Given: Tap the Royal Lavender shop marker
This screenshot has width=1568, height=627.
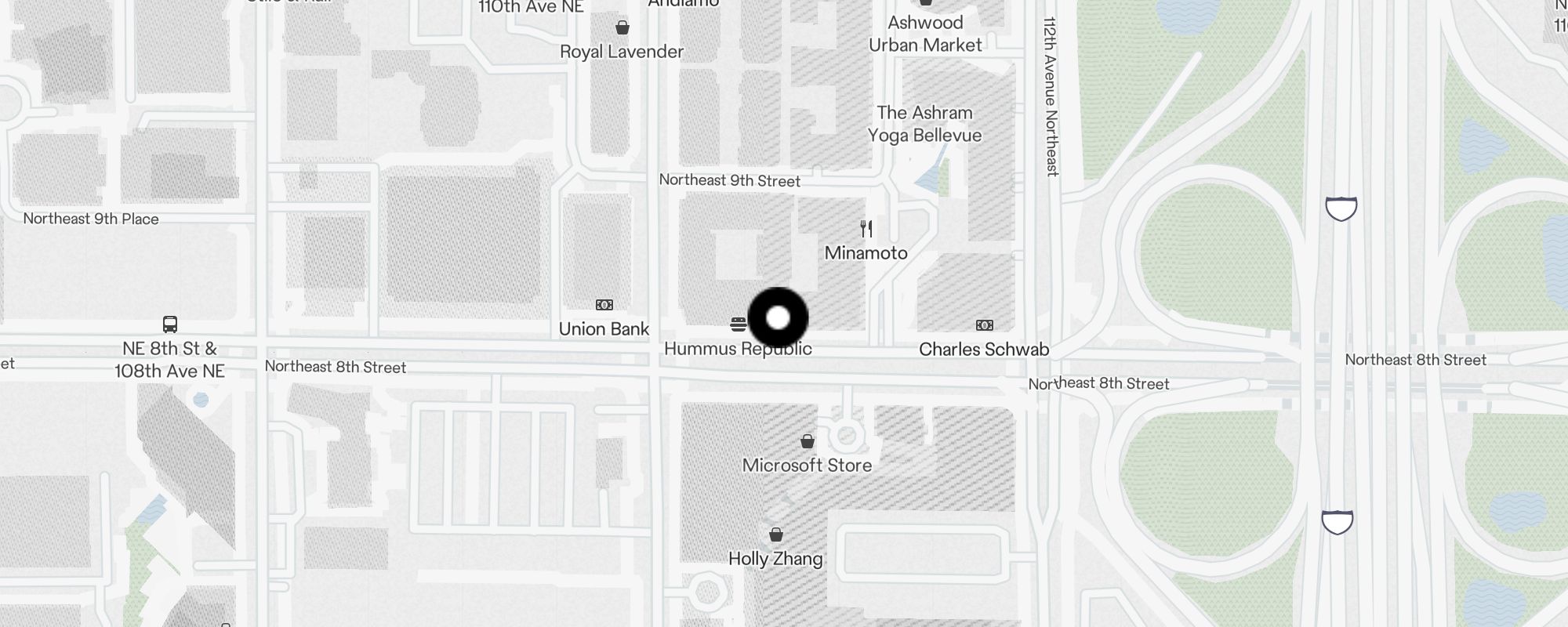Looking at the screenshot, I should coord(622,28).
